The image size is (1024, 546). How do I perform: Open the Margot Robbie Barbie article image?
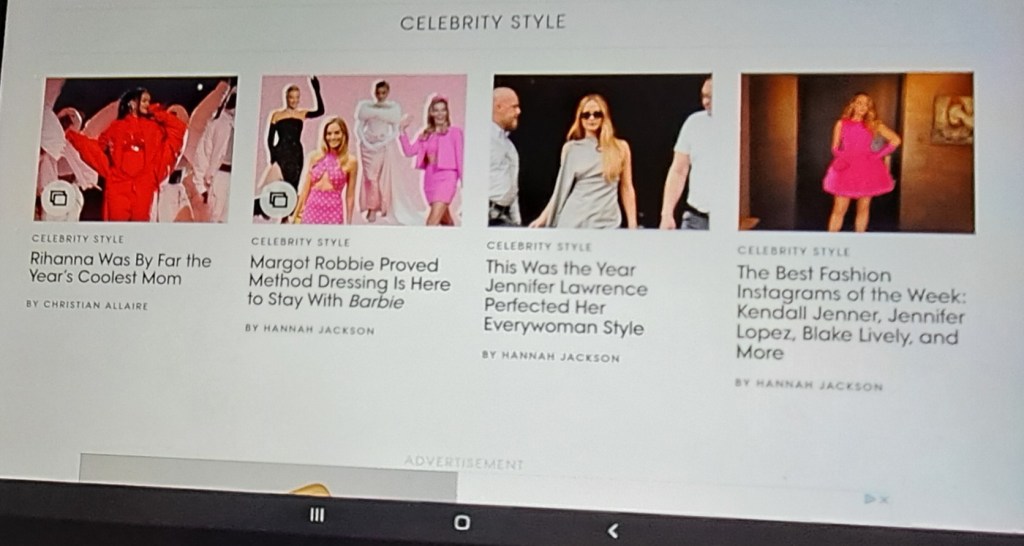(362, 148)
